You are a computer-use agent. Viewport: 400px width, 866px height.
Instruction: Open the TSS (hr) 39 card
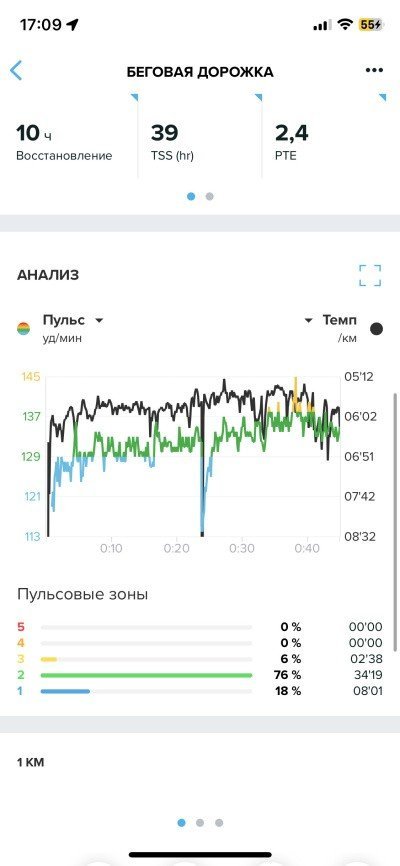tap(200, 142)
